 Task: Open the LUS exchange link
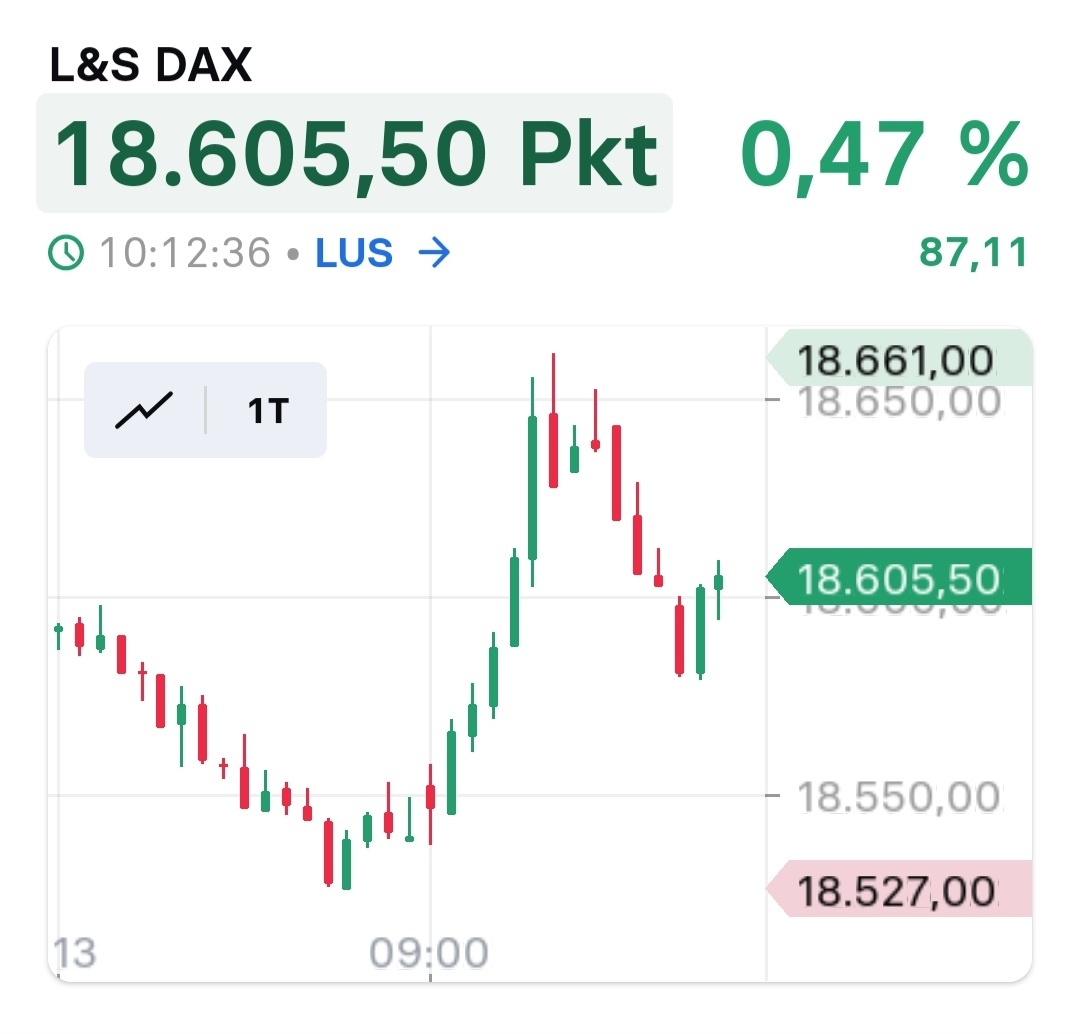click(x=382, y=254)
